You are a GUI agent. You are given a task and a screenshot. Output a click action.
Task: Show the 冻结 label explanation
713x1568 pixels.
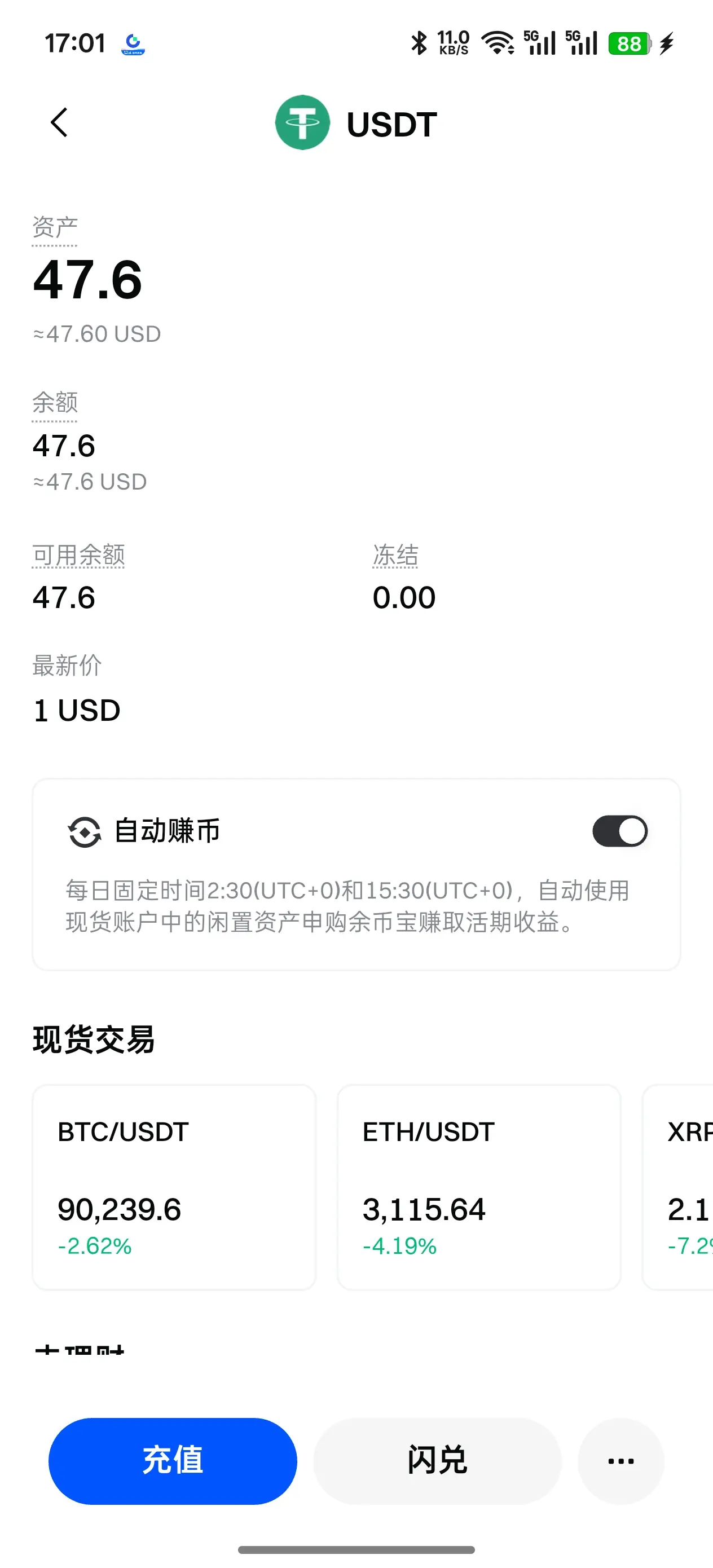click(x=395, y=556)
